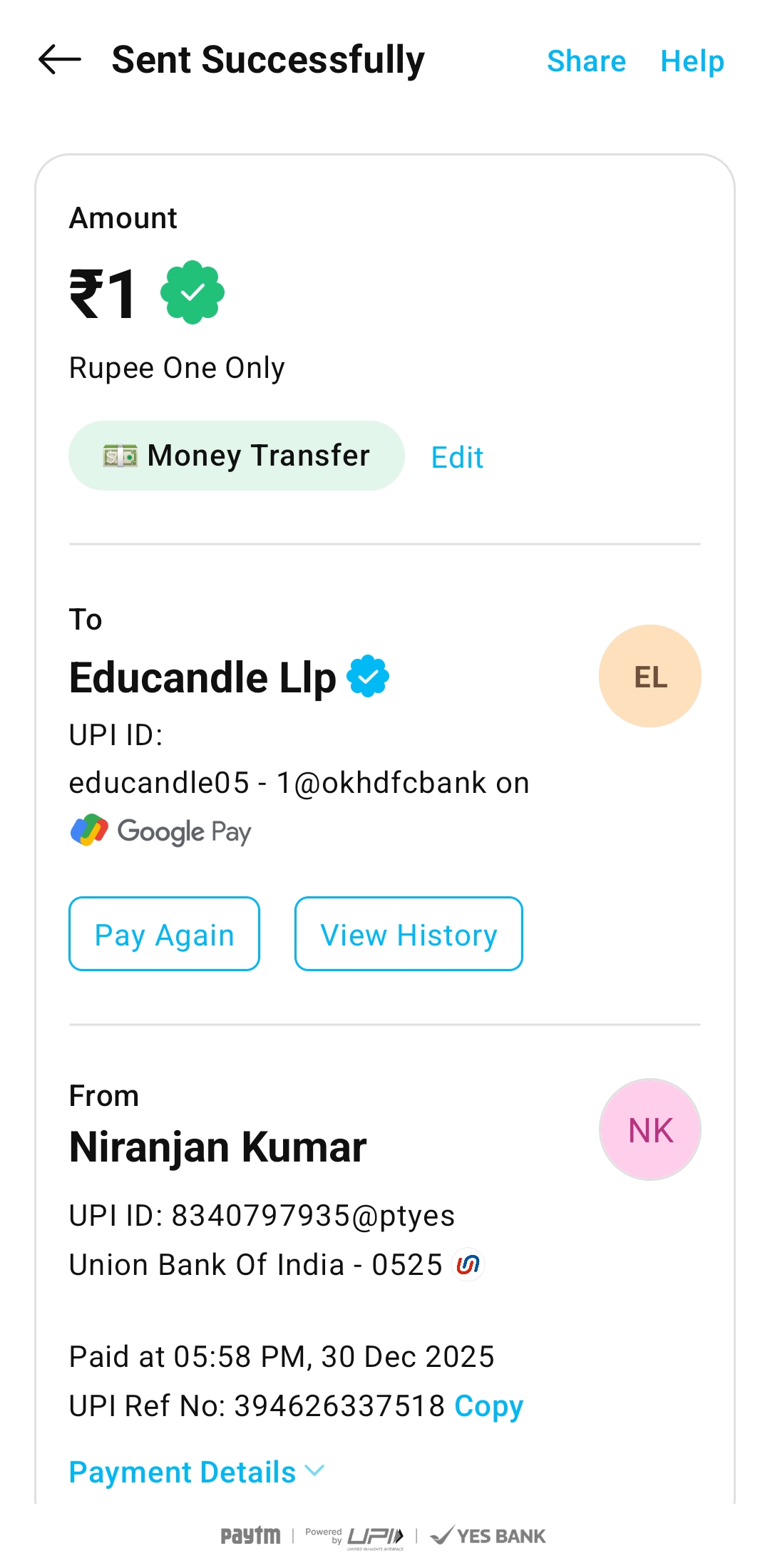View History with Educandle Llp
Image resolution: width=770 pixels, height=1568 pixels.
409,934
